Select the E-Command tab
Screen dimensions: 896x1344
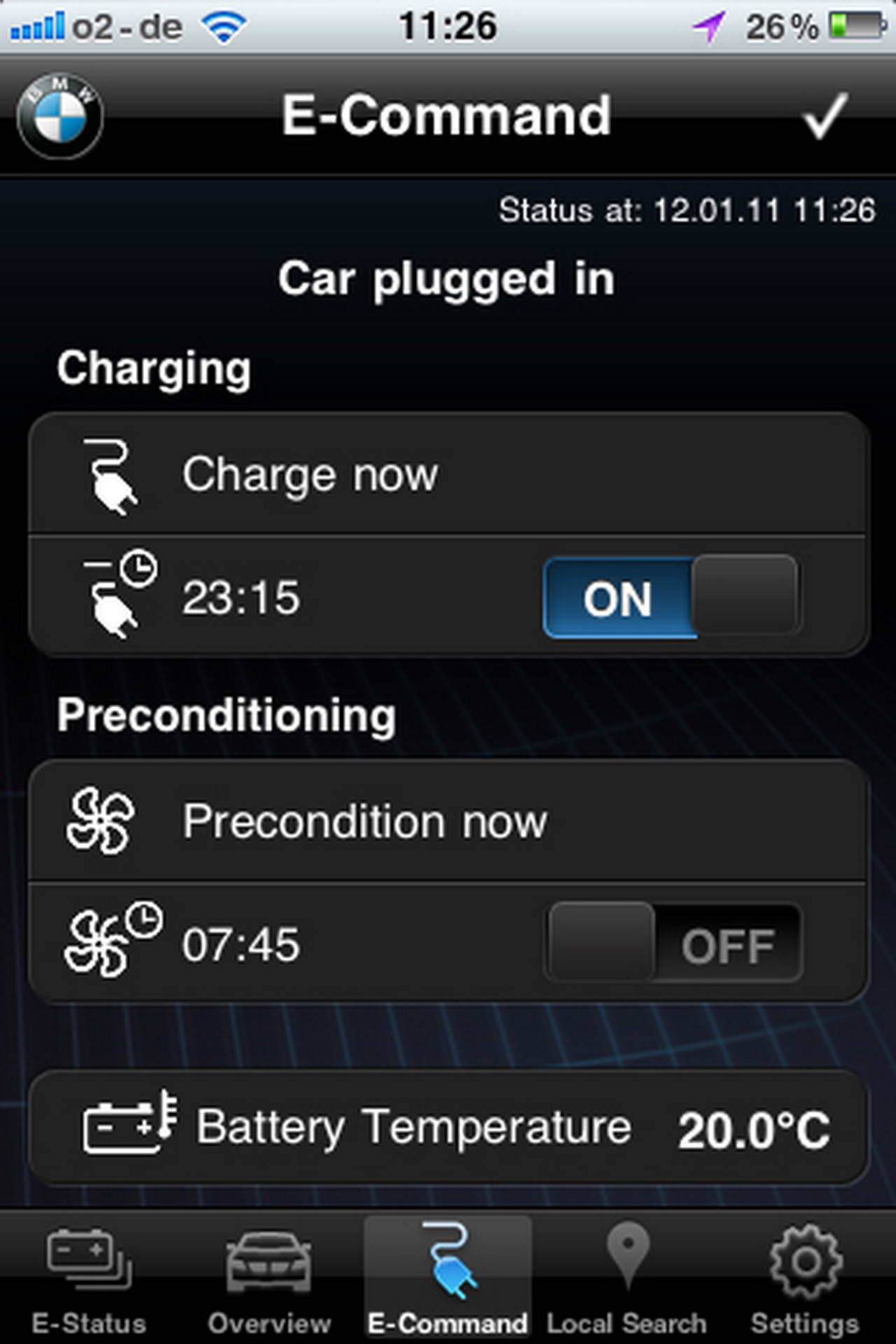(448, 1281)
